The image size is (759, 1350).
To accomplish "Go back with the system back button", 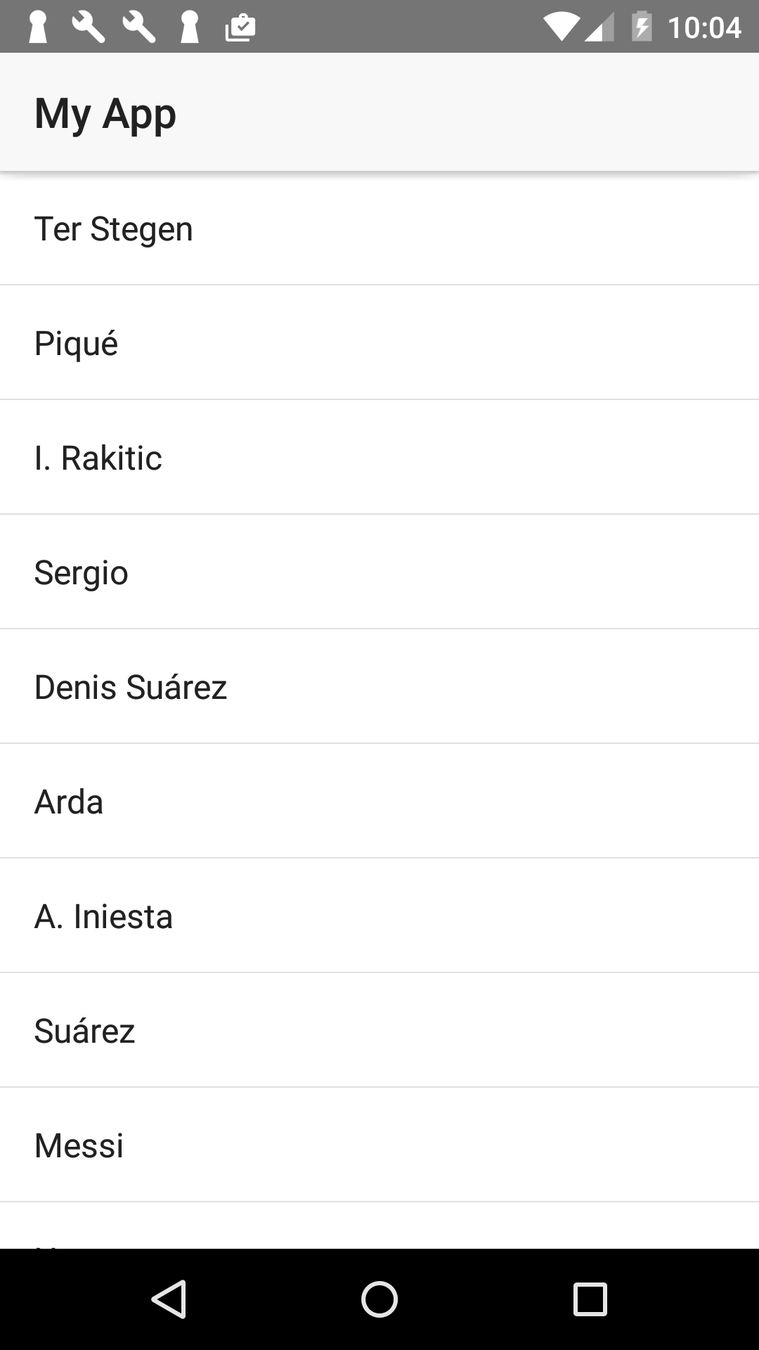I will (x=169, y=1299).
